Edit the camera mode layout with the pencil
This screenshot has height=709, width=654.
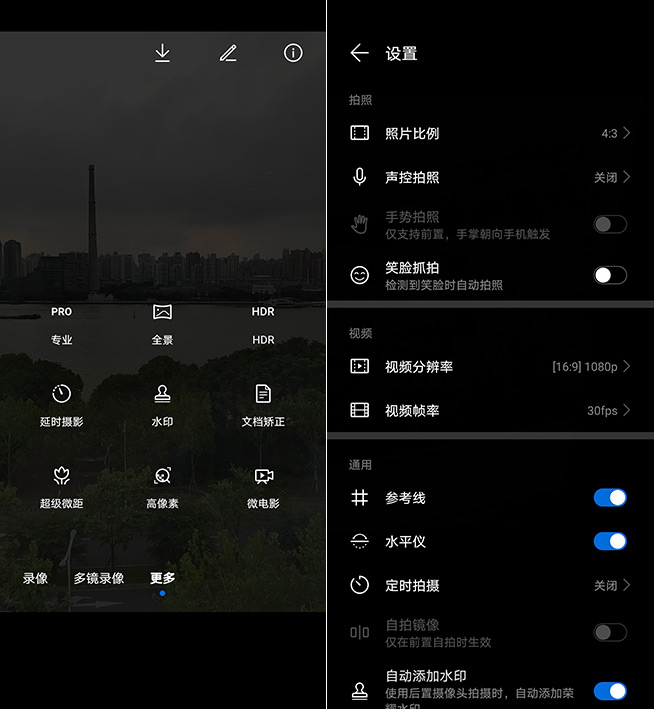pyautogui.click(x=228, y=53)
